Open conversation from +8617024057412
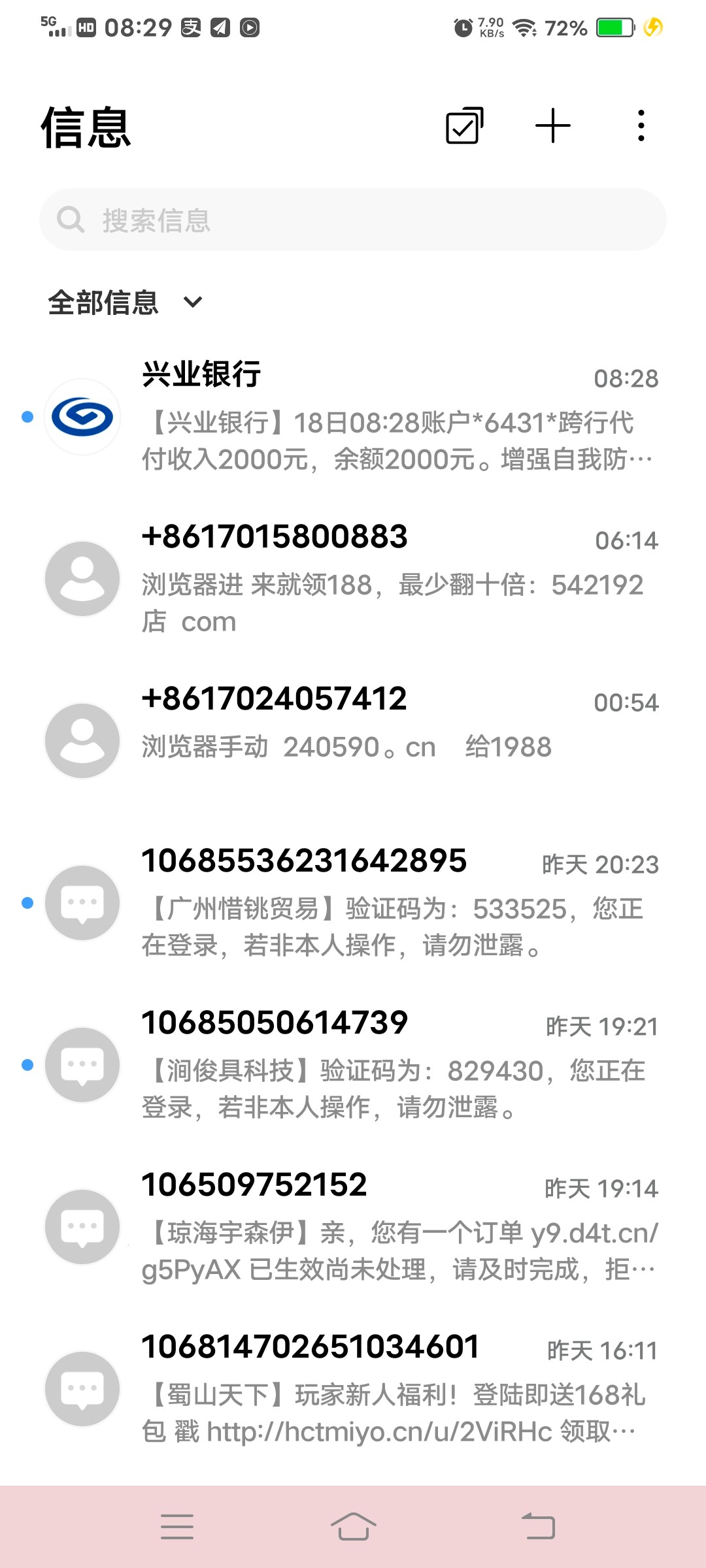This screenshot has height=1568, width=706. pyautogui.click(x=399, y=724)
